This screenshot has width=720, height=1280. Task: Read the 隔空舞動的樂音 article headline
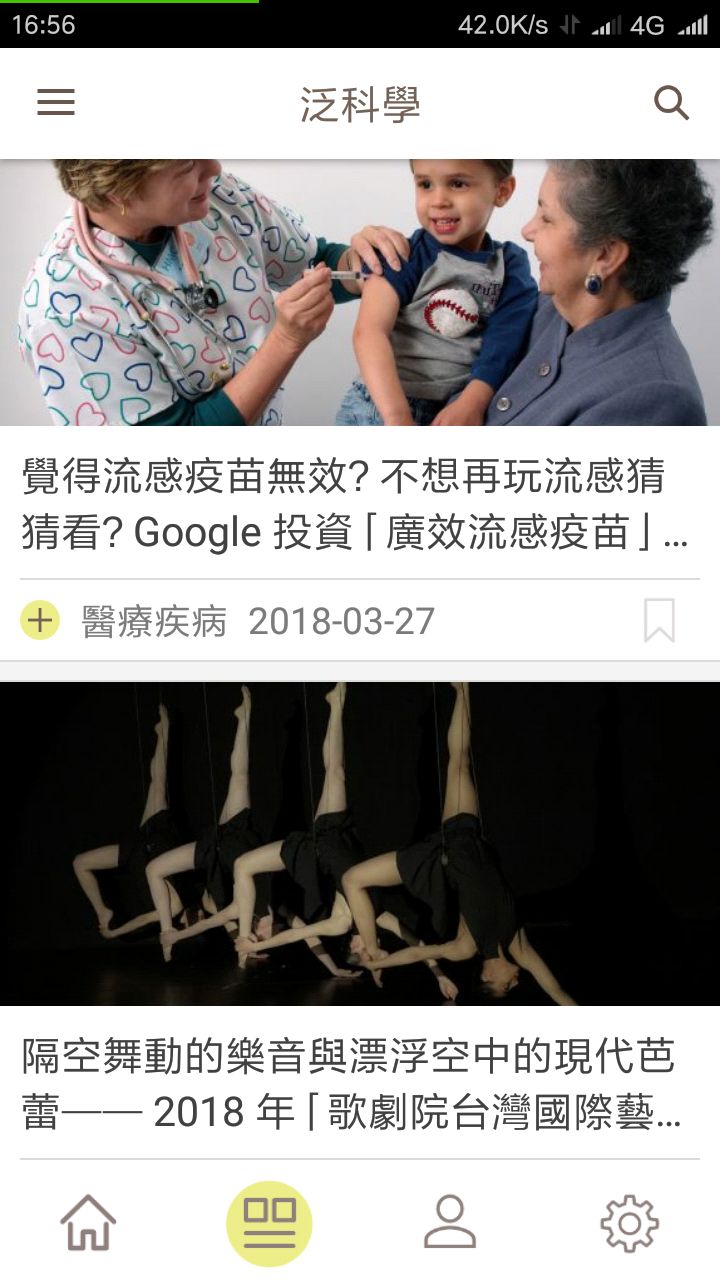(x=350, y=1084)
